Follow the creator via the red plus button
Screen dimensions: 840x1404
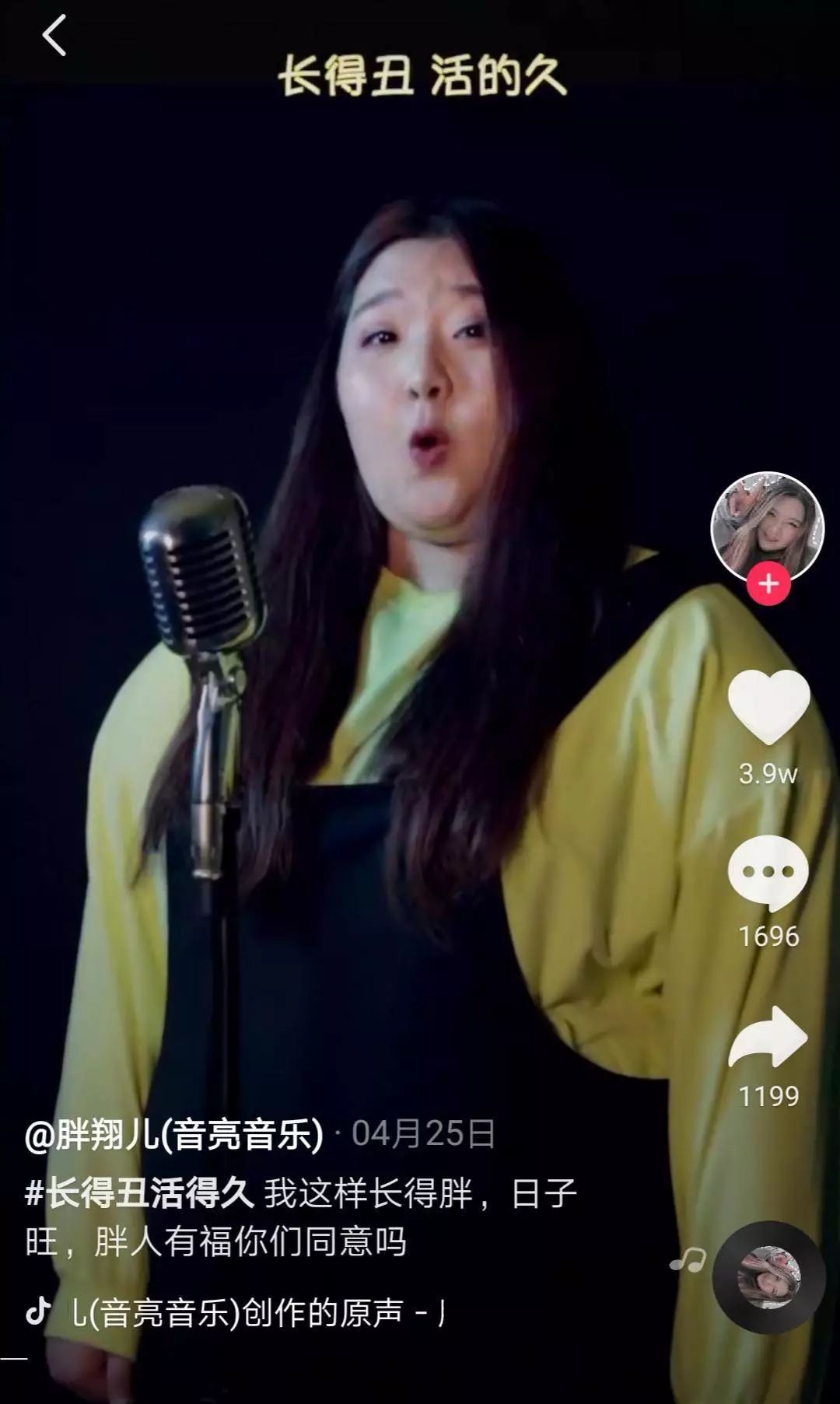770,583
